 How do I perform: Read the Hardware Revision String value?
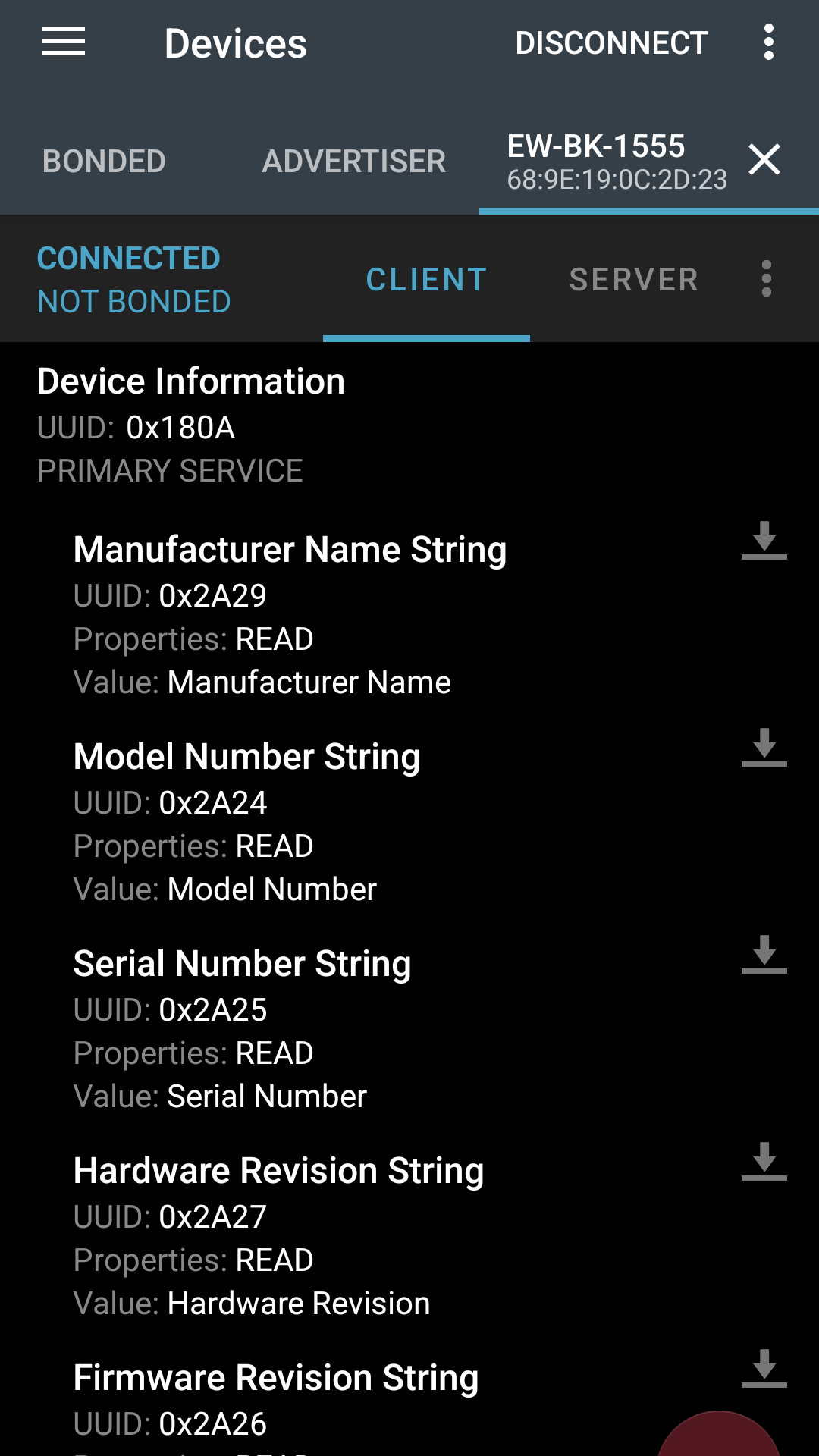pyautogui.click(x=764, y=1162)
